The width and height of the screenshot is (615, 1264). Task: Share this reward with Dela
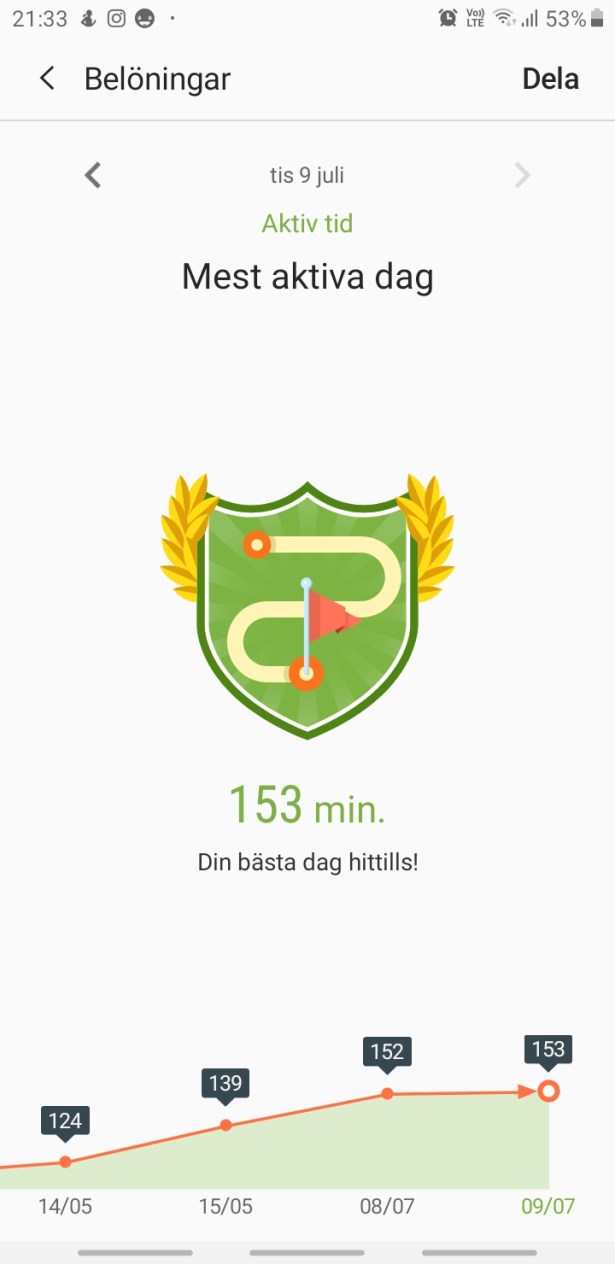[x=550, y=79]
